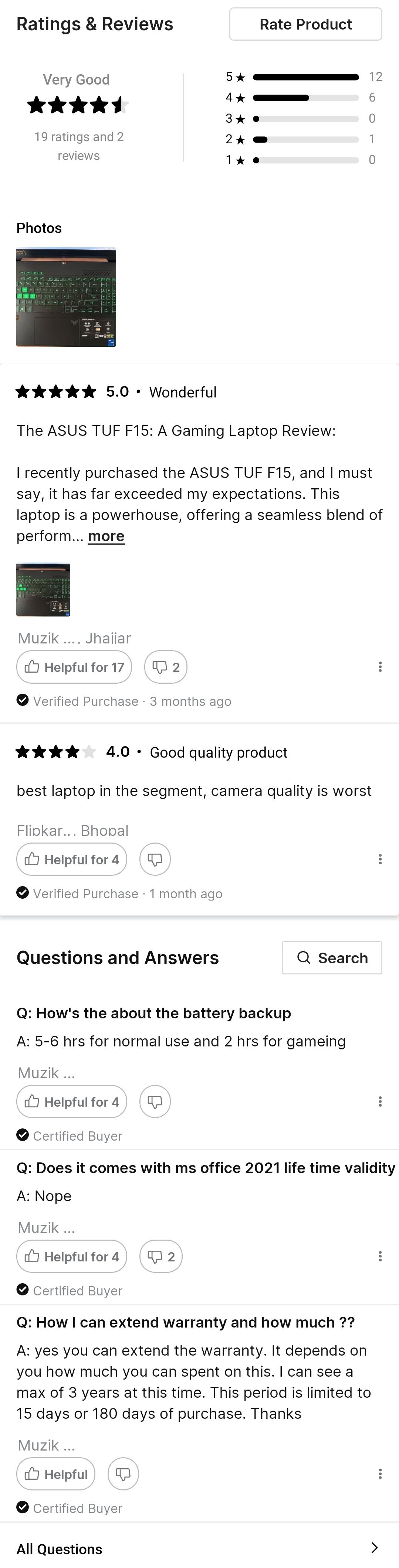Search Questions and Answers
Screen dimensions: 399x1568
point(331,958)
